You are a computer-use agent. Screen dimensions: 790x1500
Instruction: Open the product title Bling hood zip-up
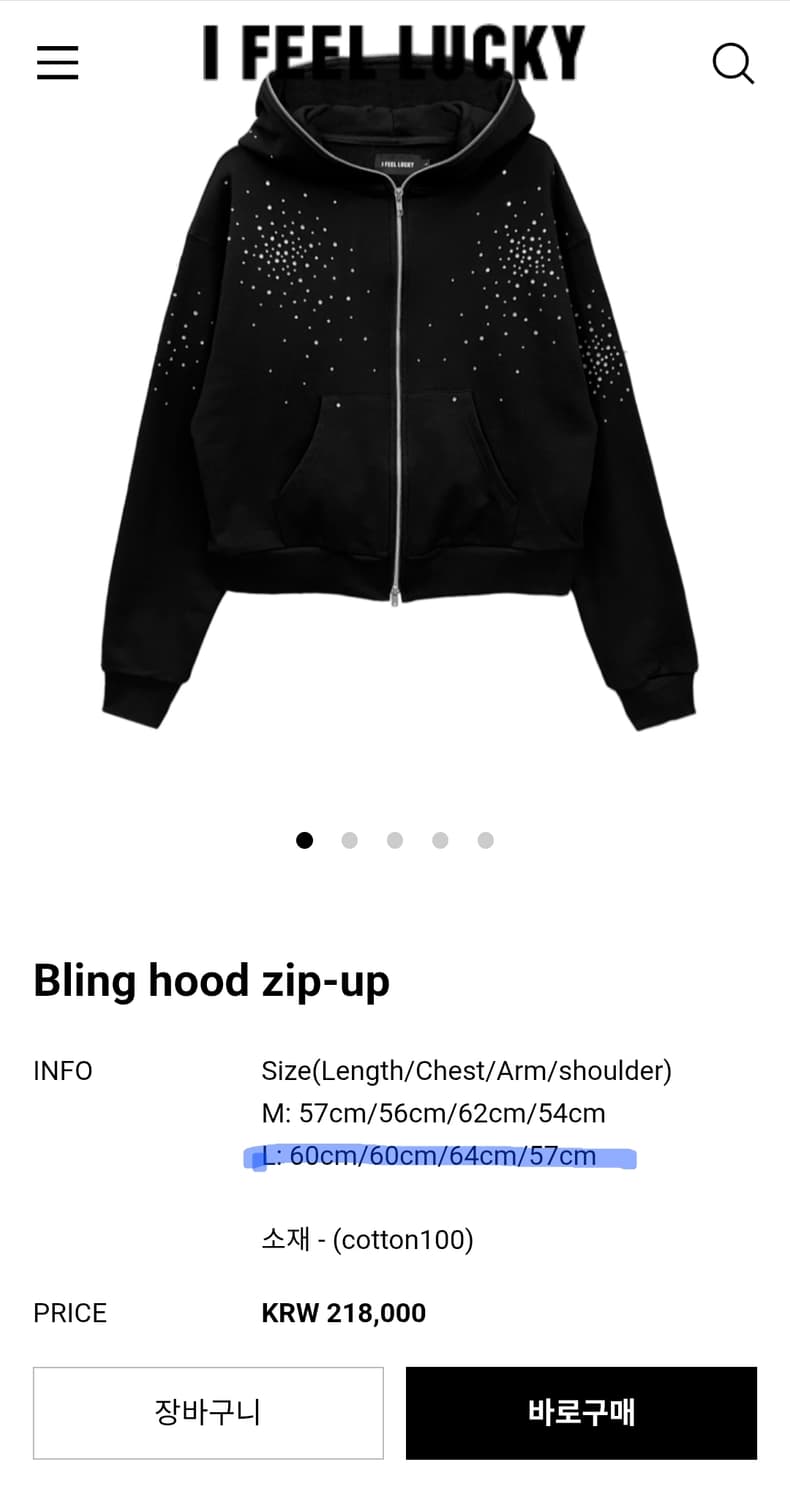(211, 980)
